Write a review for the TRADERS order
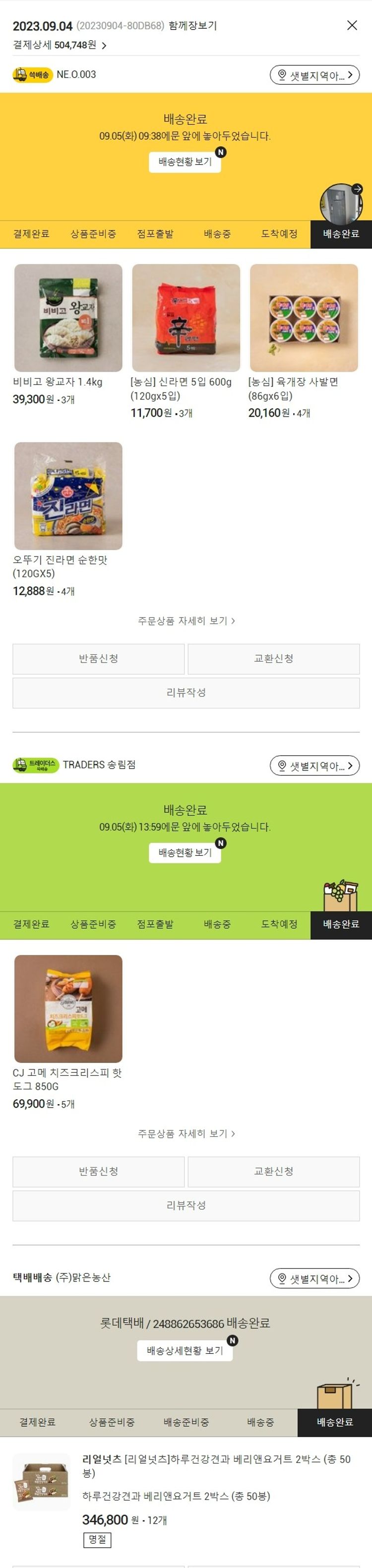This screenshot has width=372, height=1568. click(186, 1205)
